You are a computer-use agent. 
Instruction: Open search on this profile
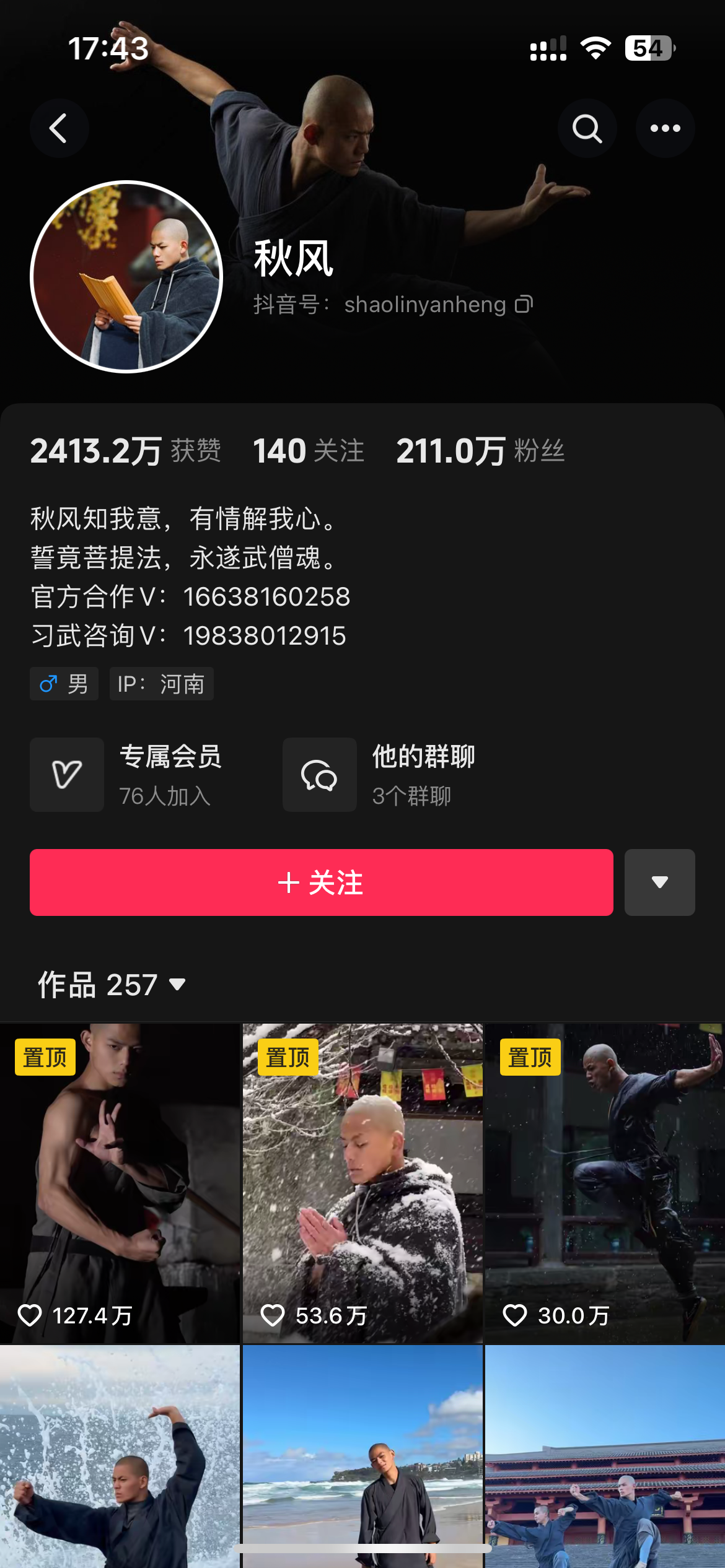pyautogui.click(x=587, y=128)
